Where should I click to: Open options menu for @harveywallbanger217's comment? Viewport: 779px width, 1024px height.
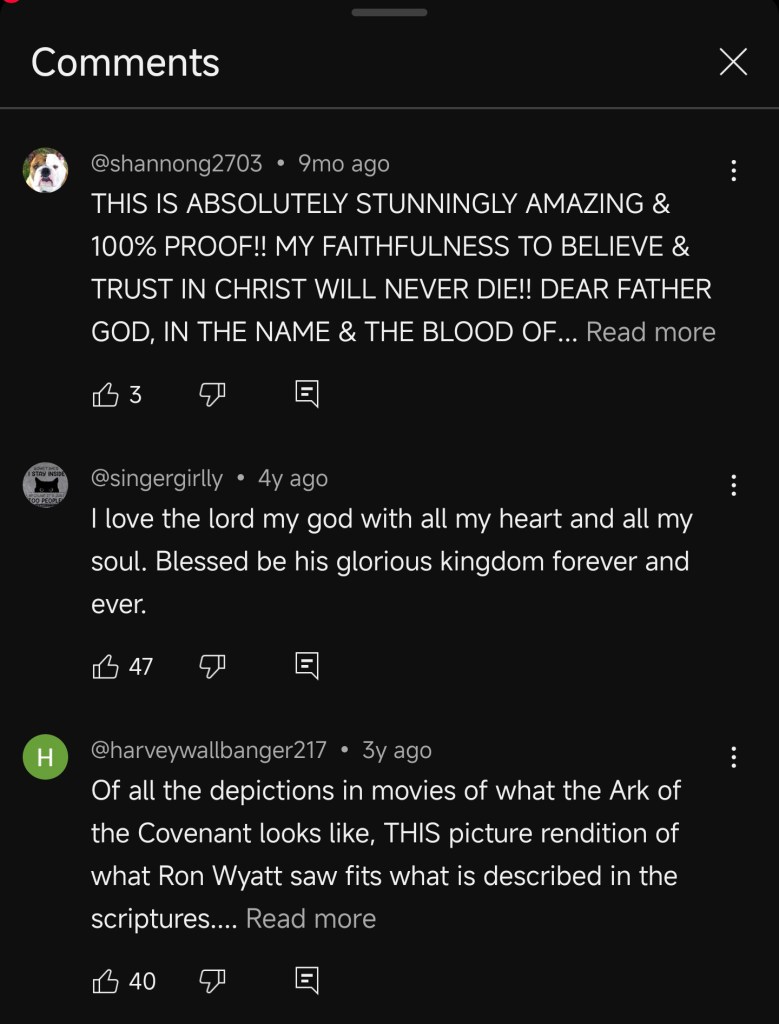[x=734, y=757]
